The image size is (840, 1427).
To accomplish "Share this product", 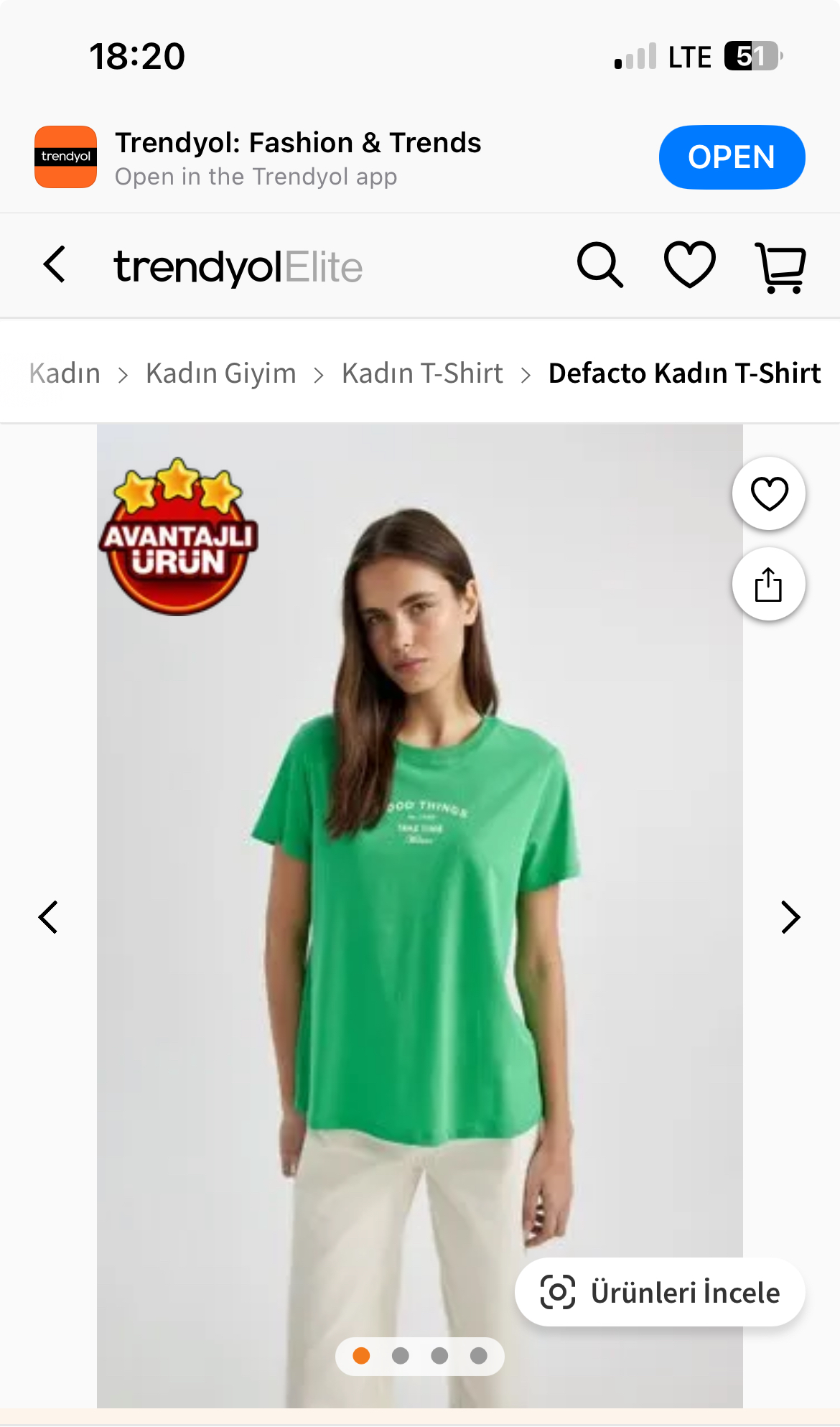I will pyautogui.click(x=769, y=584).
